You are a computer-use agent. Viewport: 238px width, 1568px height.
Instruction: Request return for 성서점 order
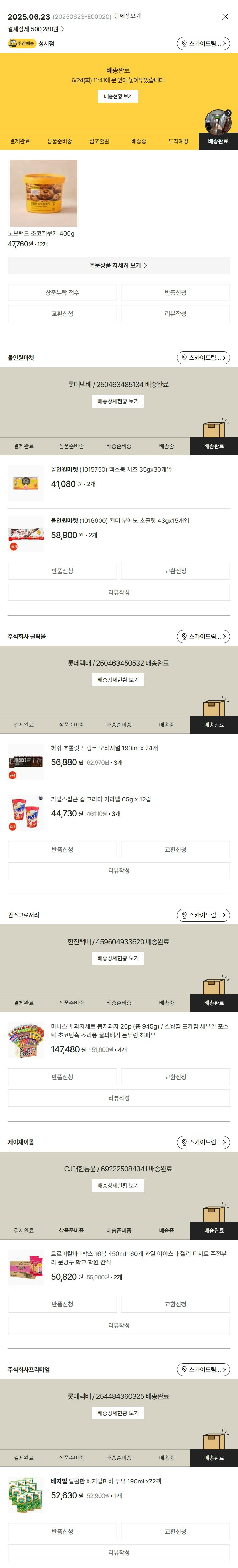[x=175, y=293]
